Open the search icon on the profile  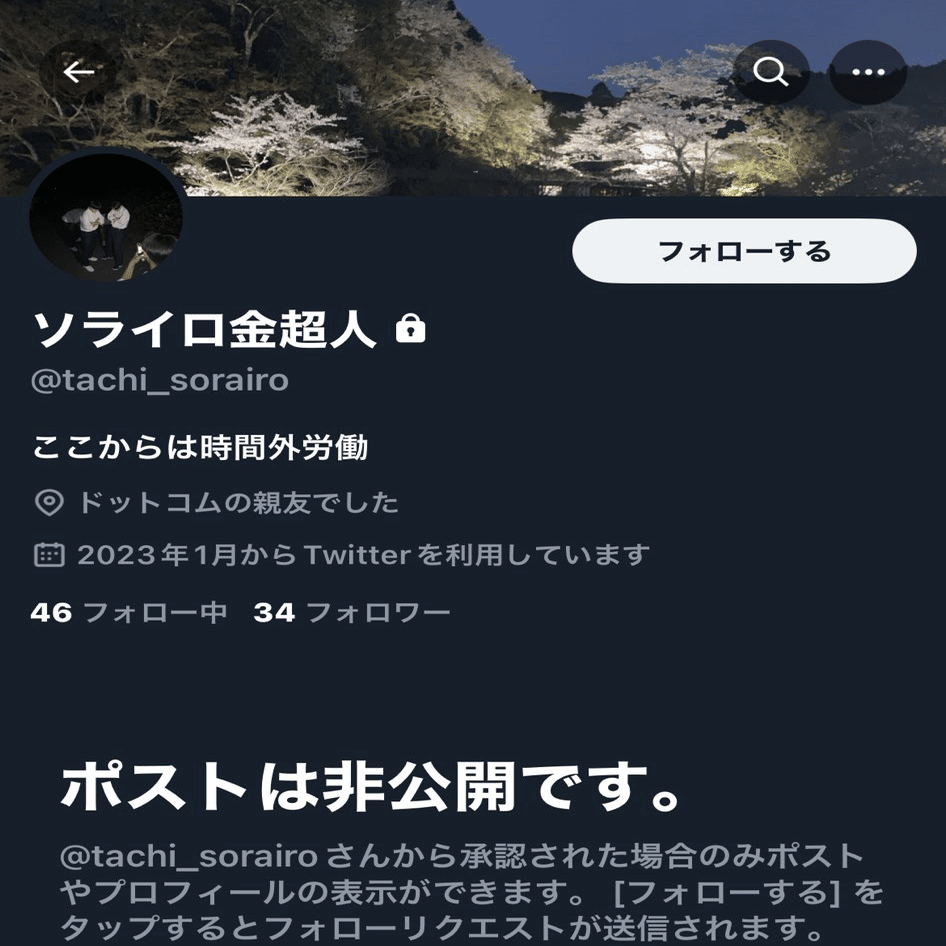coord(770,72)
